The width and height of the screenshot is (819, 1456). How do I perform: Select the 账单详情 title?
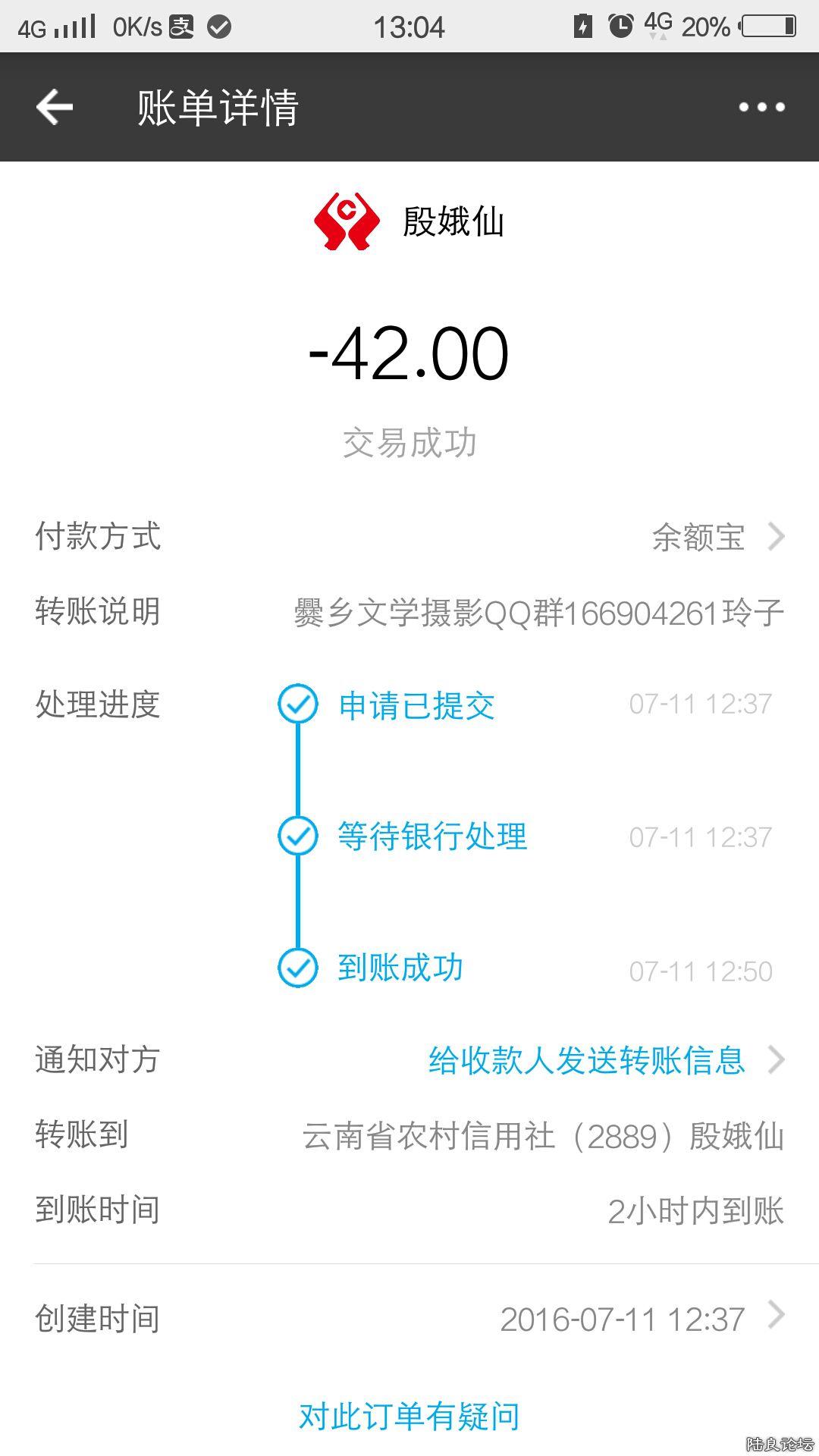click(x=218, y=106)
